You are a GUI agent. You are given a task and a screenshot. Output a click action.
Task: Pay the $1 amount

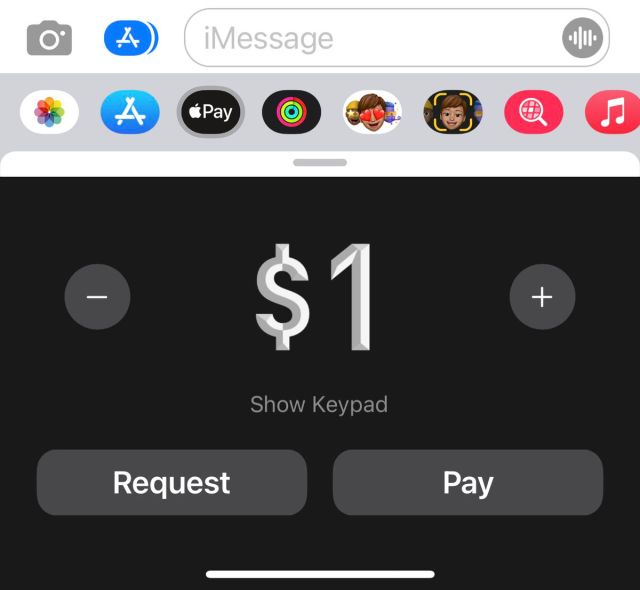tap(467, 483)
